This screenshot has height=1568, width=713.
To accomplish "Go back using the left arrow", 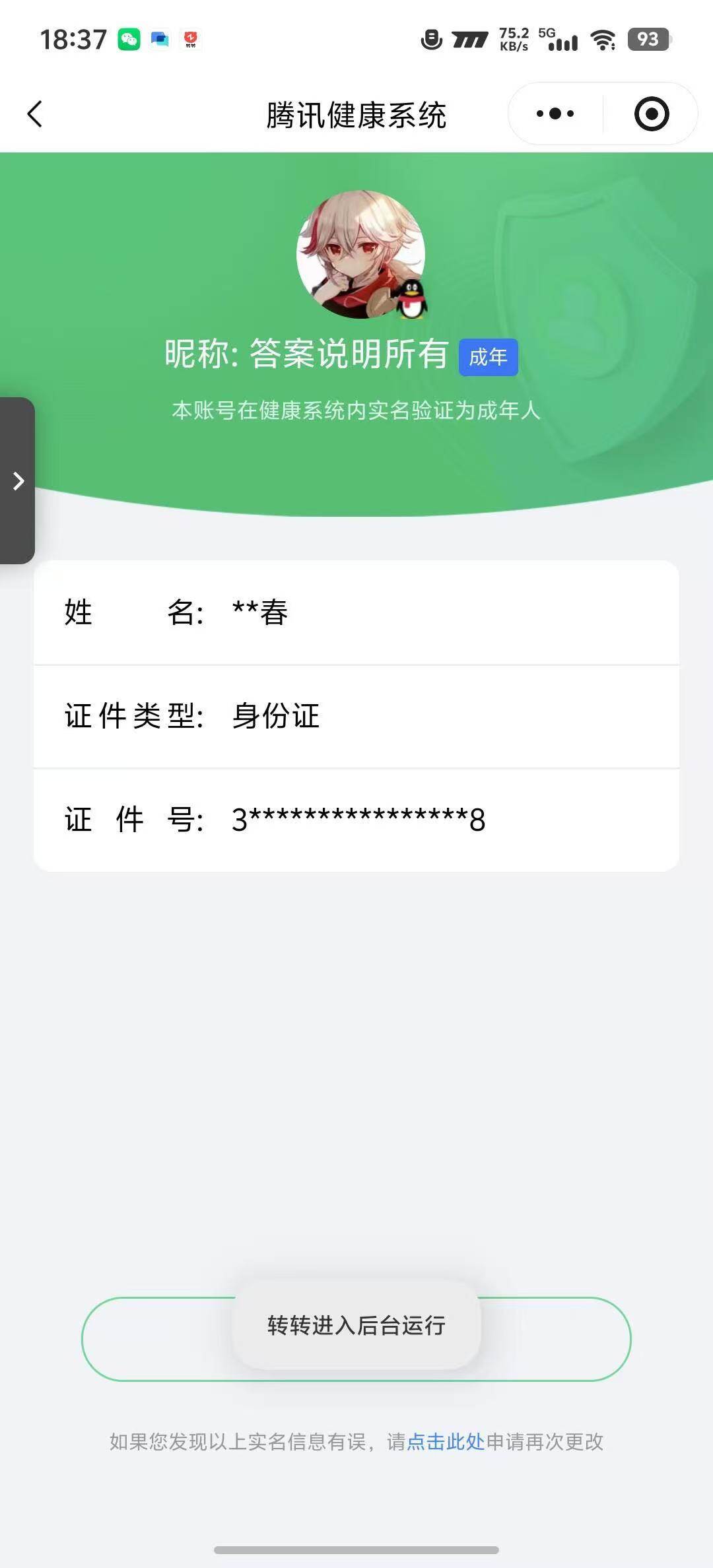I will pos(35,114).
